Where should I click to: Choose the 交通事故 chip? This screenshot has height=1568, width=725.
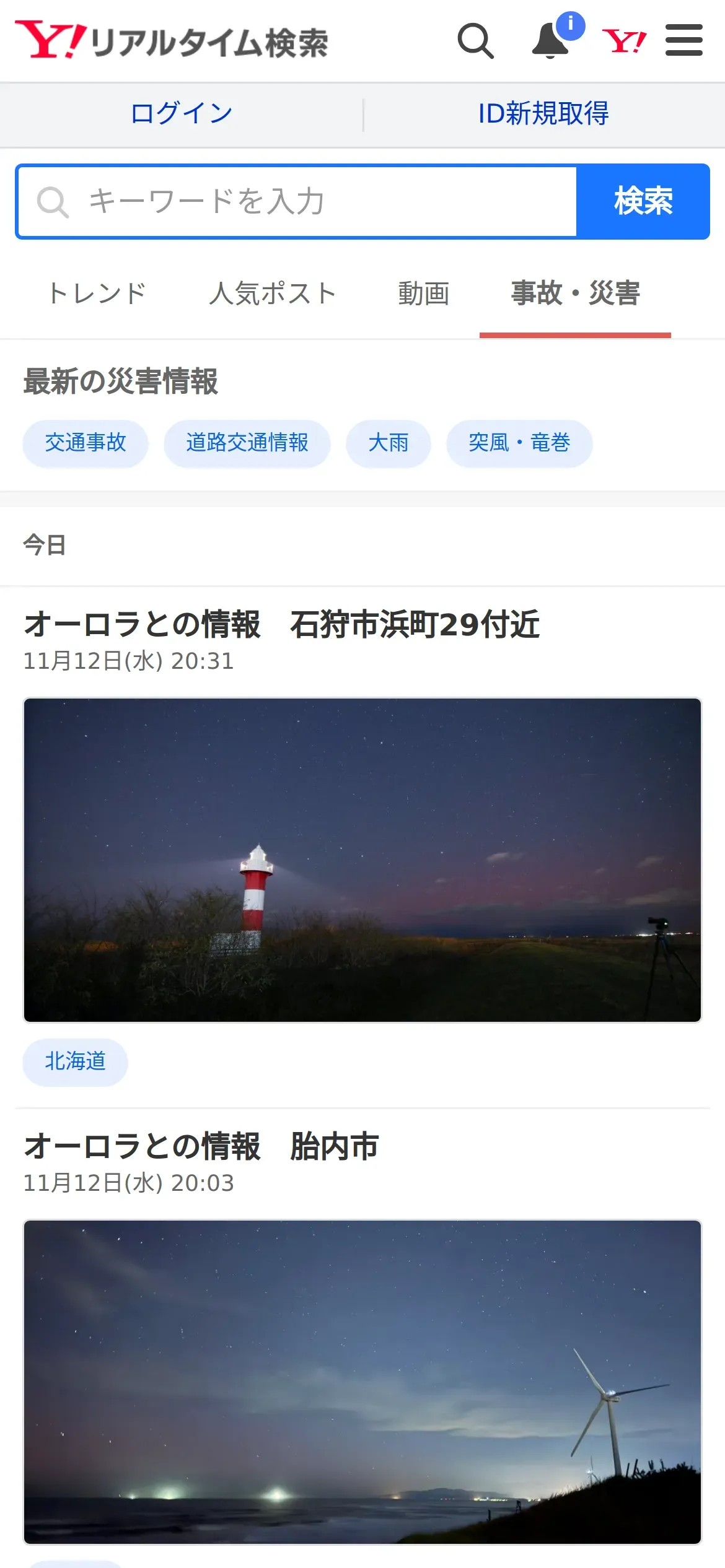click(x=86, y=443)
